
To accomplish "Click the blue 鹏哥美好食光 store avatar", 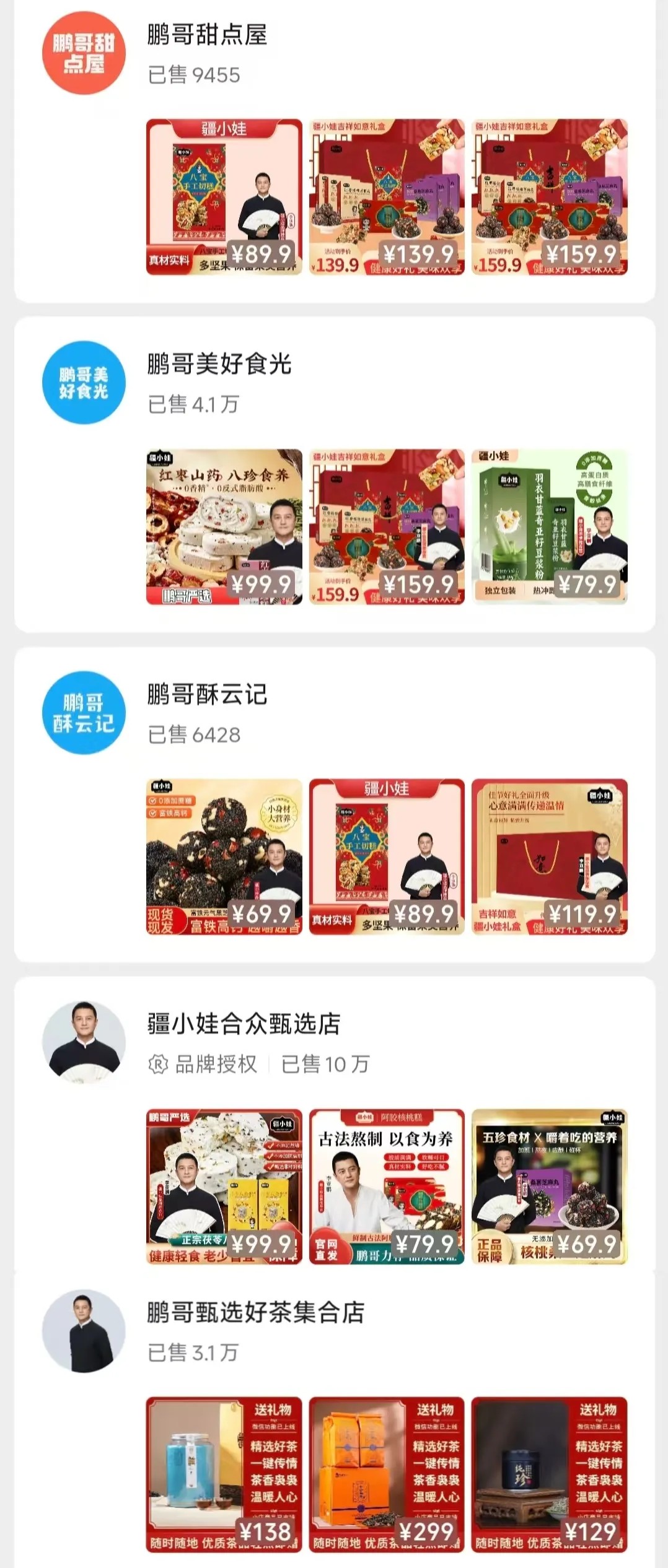I will coord(84,383).
